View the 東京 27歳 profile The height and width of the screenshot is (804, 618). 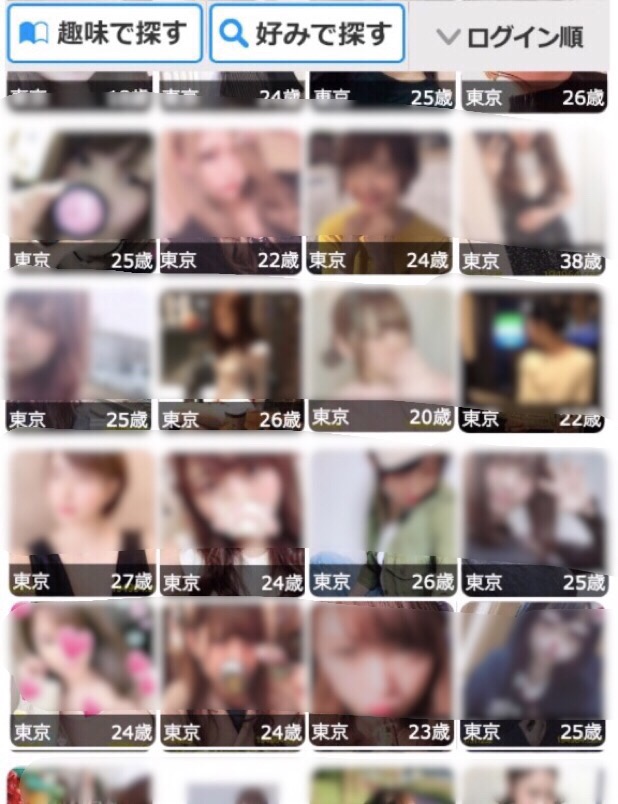82,522
